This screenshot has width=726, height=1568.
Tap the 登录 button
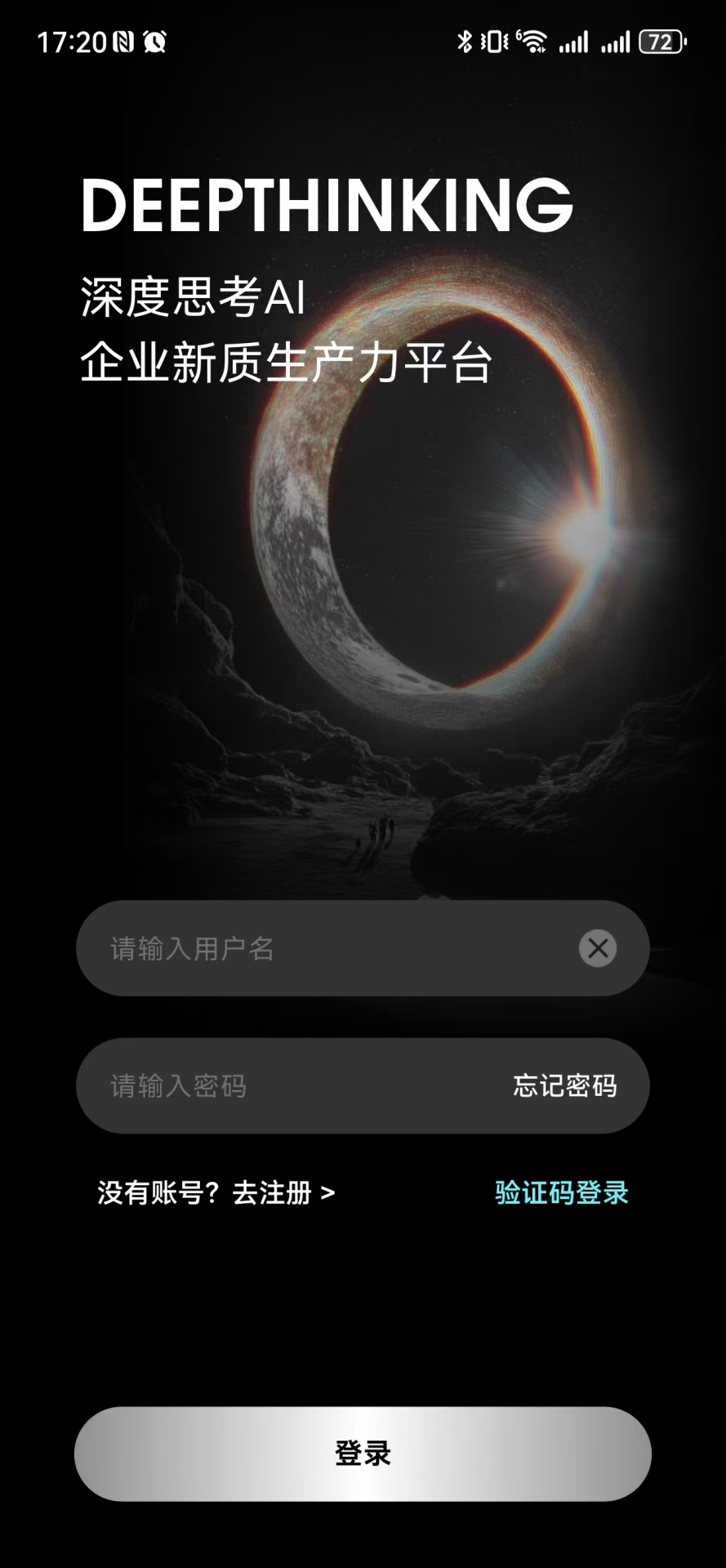pyautogui.click(x=363, y=1454)
